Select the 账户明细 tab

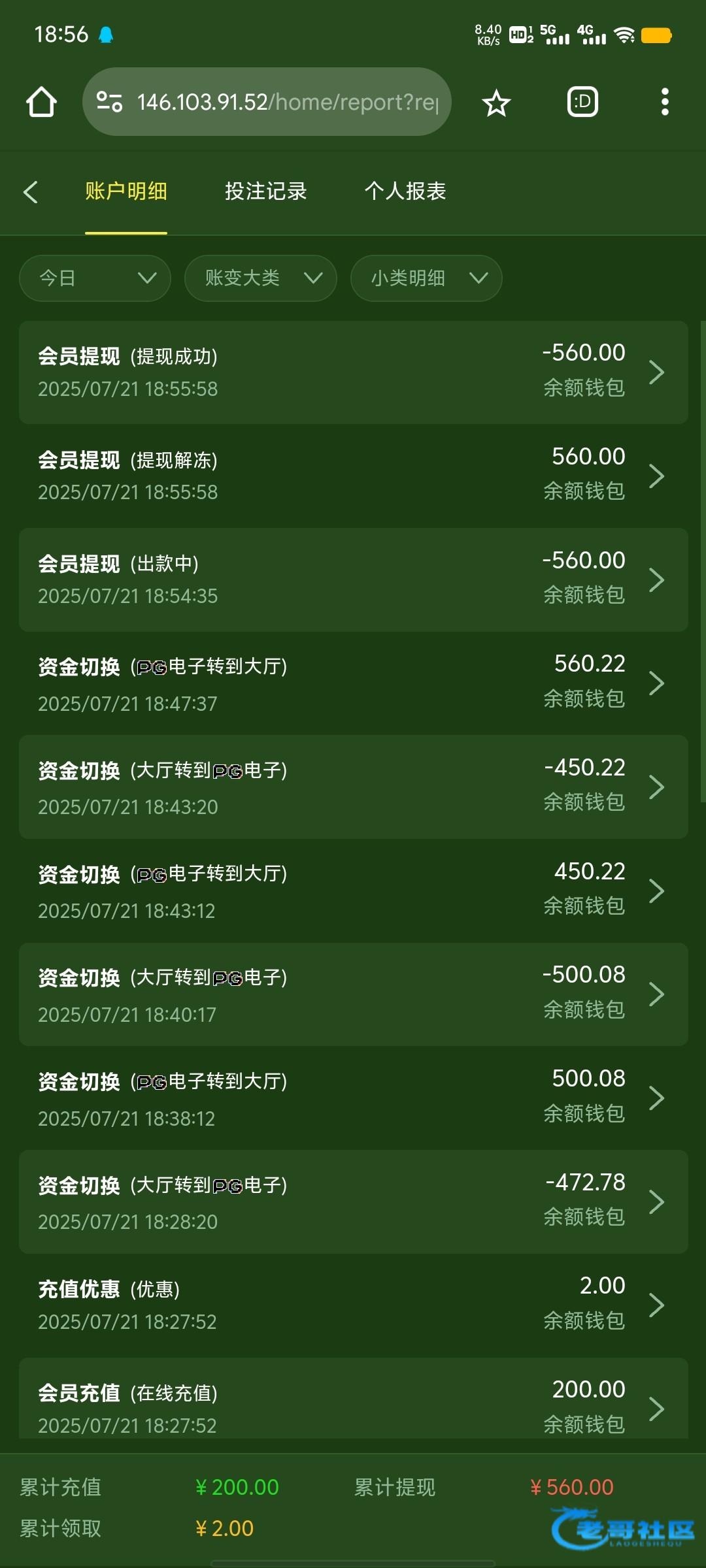pos(126,191)
